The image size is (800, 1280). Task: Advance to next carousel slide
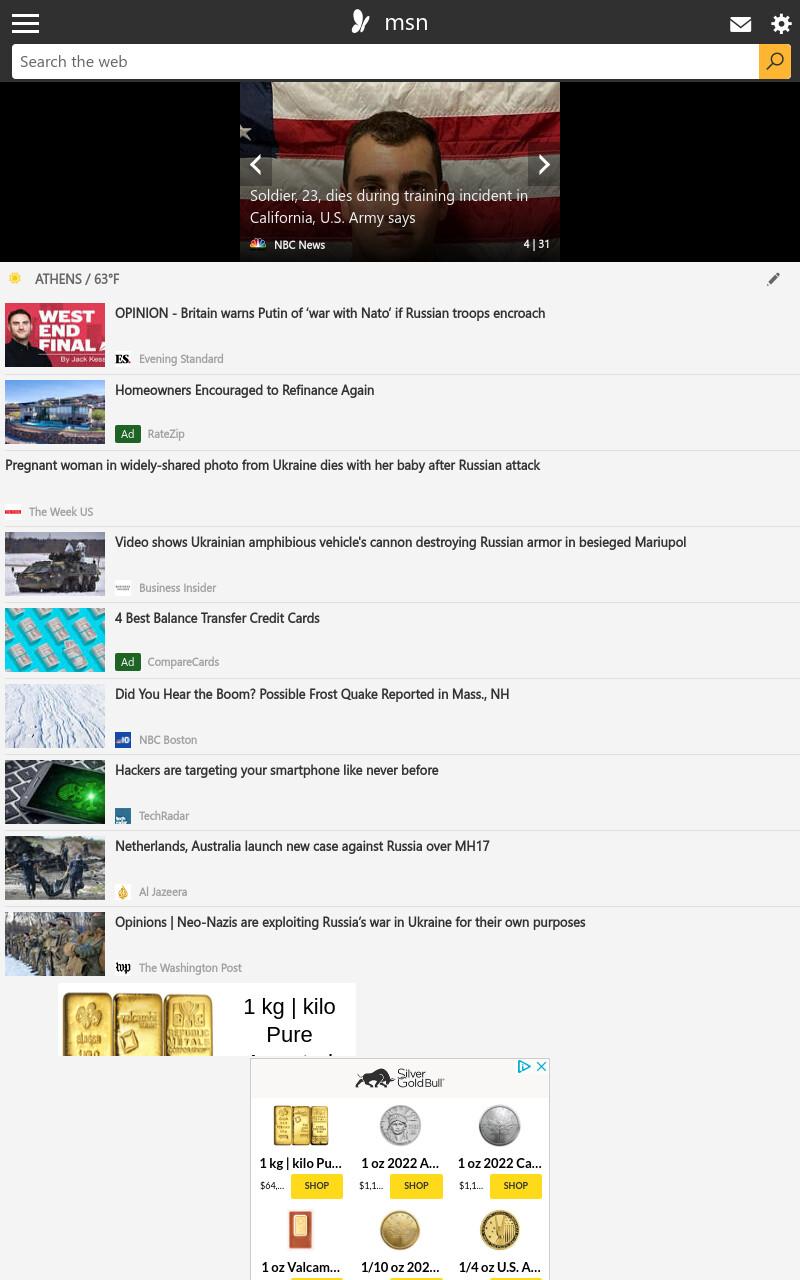(544, 165)
